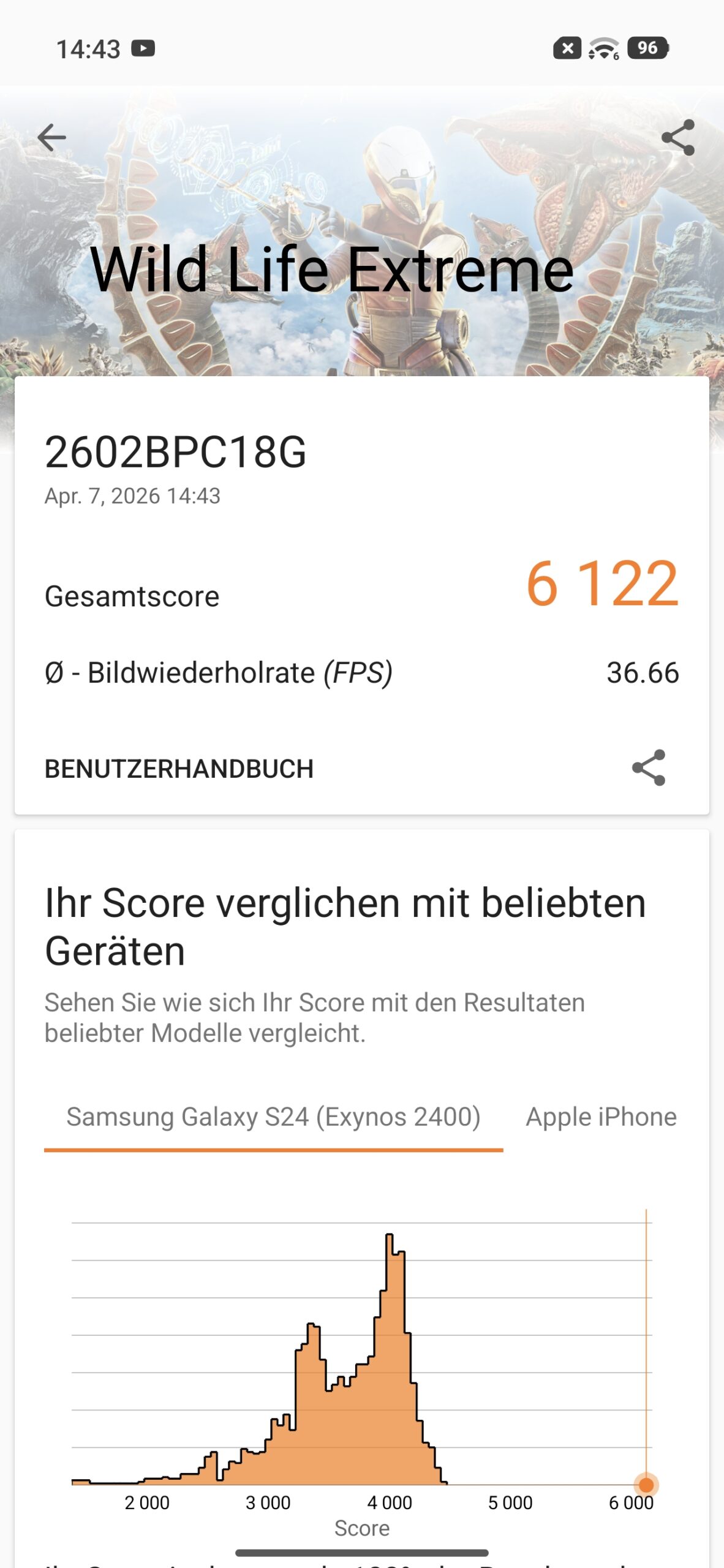Switch to the Apple iPhone tab
Image resolution: width=724 pixels, height=1568 pixels.
601,1117
